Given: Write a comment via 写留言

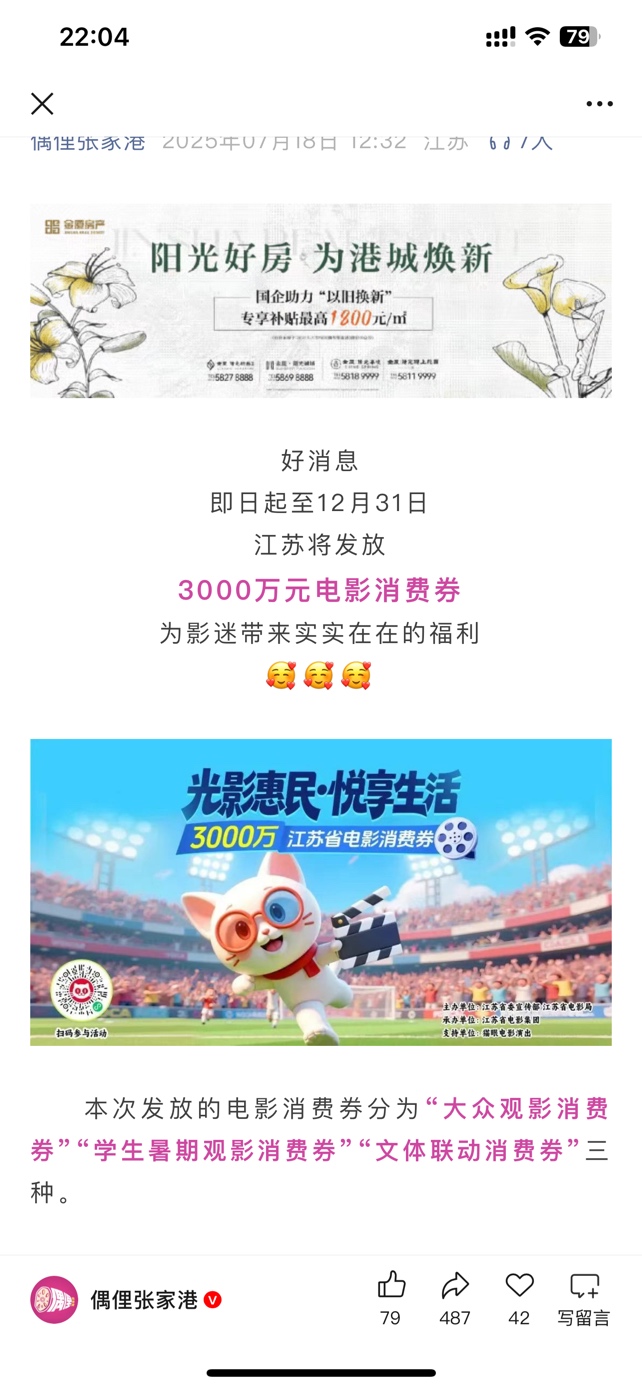Looking at the screenshot, I should click(584, 1298).
